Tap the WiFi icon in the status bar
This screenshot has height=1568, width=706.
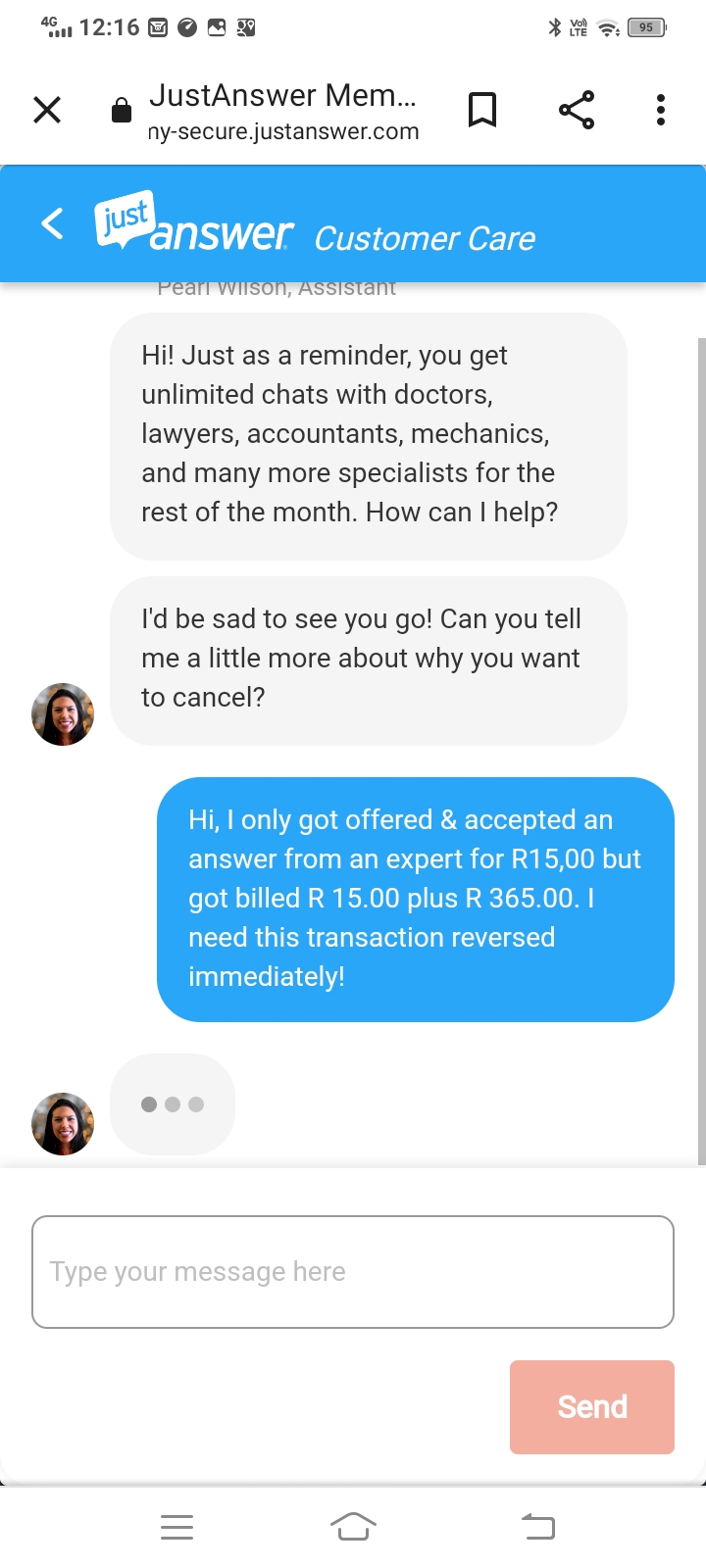point(610,26)
